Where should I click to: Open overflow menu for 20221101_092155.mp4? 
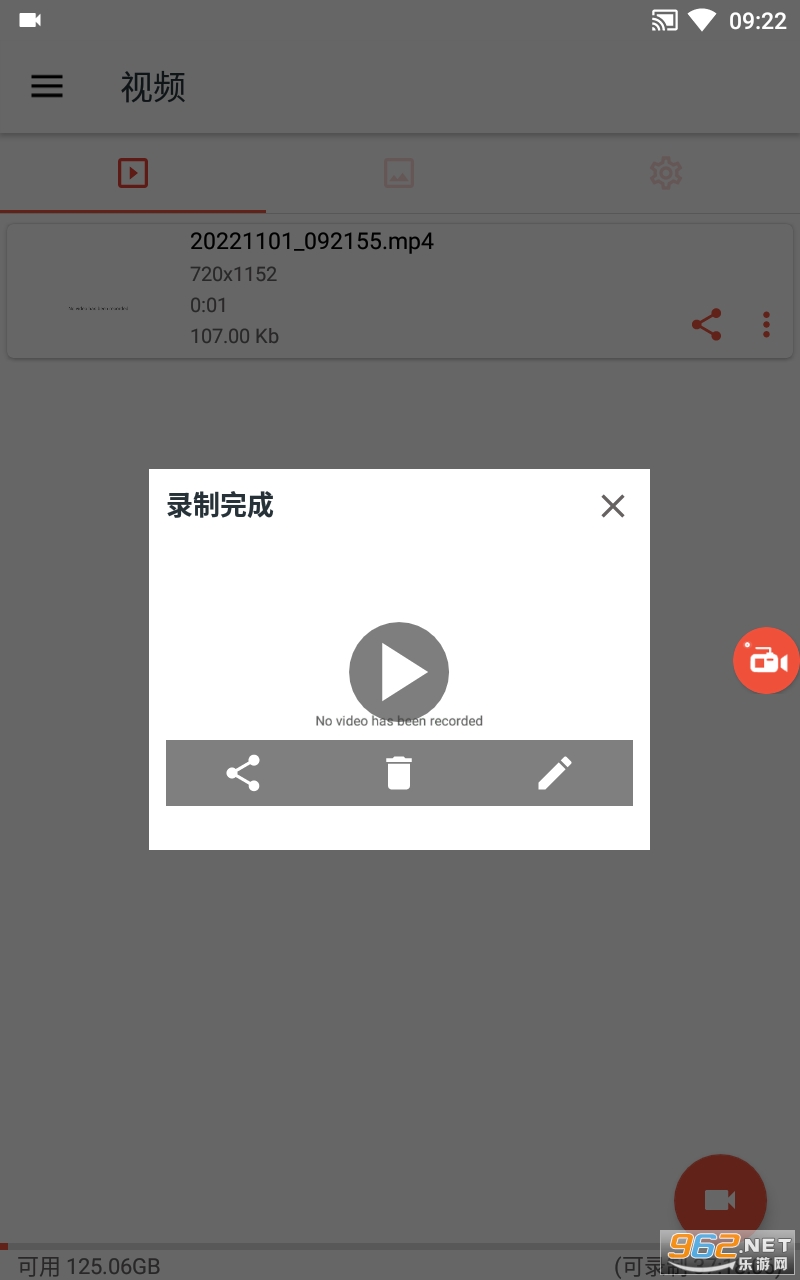[x=767, y=324]
